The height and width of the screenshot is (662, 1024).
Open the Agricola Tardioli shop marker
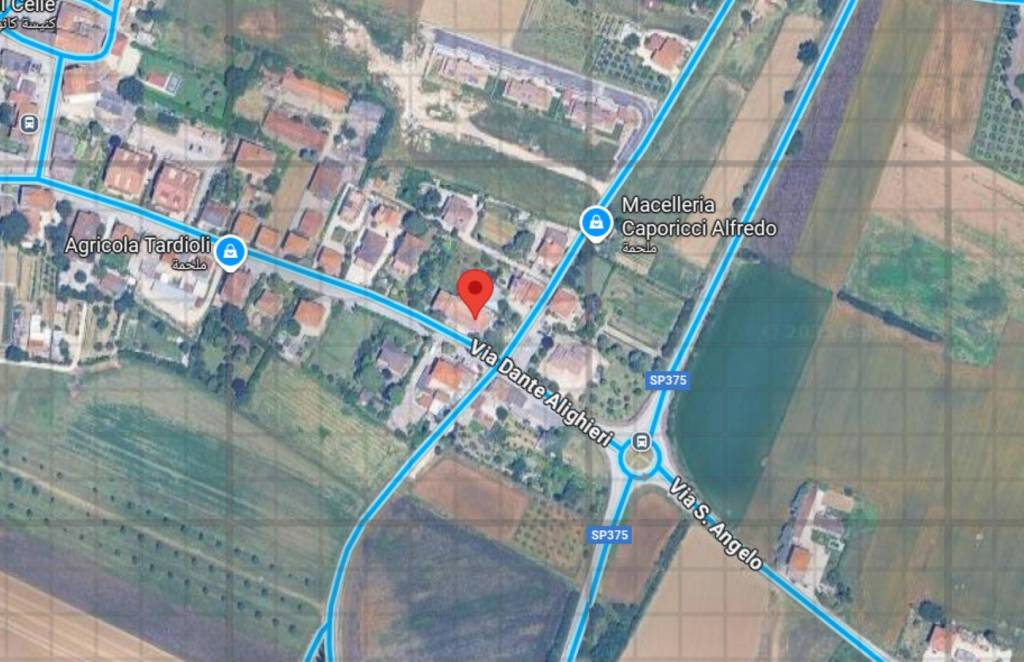click(232, 252)
